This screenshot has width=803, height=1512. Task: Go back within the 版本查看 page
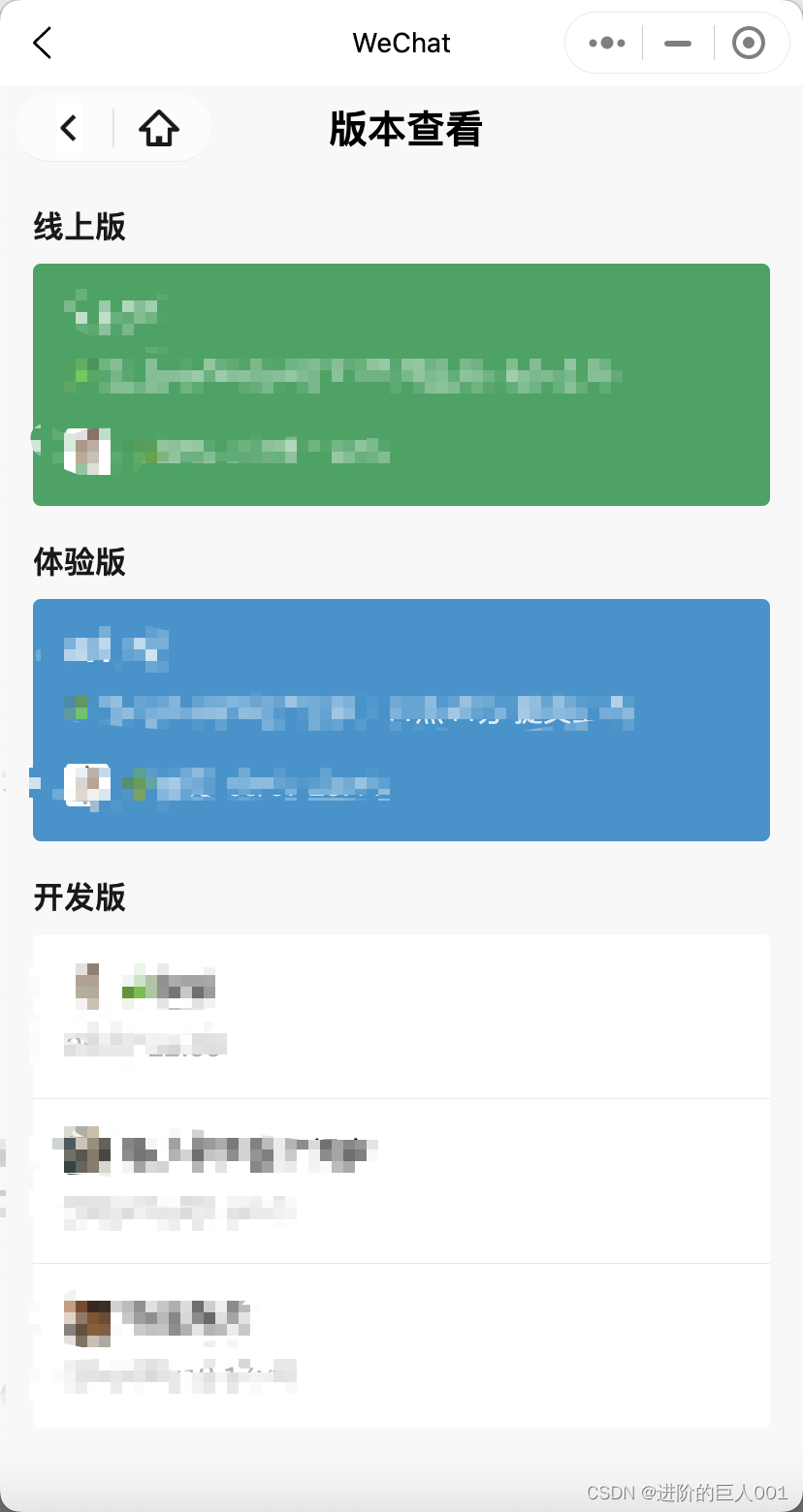click(68, 128)
